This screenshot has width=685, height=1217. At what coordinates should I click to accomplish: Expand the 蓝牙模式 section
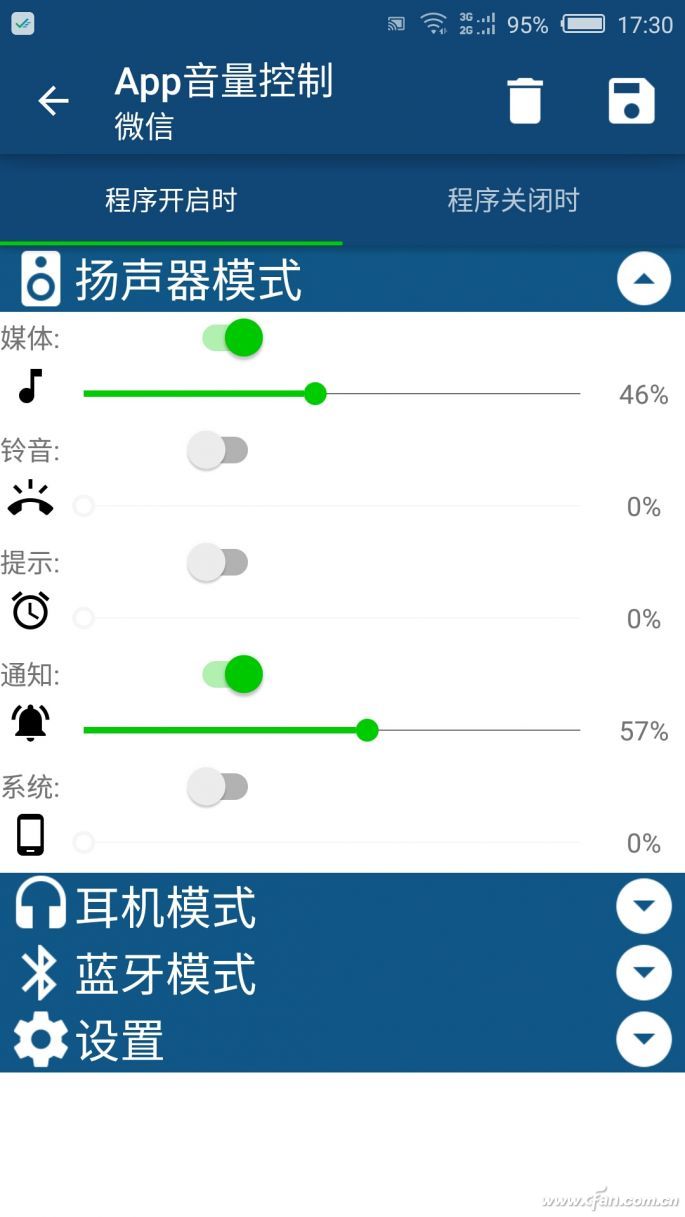(x=643, y=973)
